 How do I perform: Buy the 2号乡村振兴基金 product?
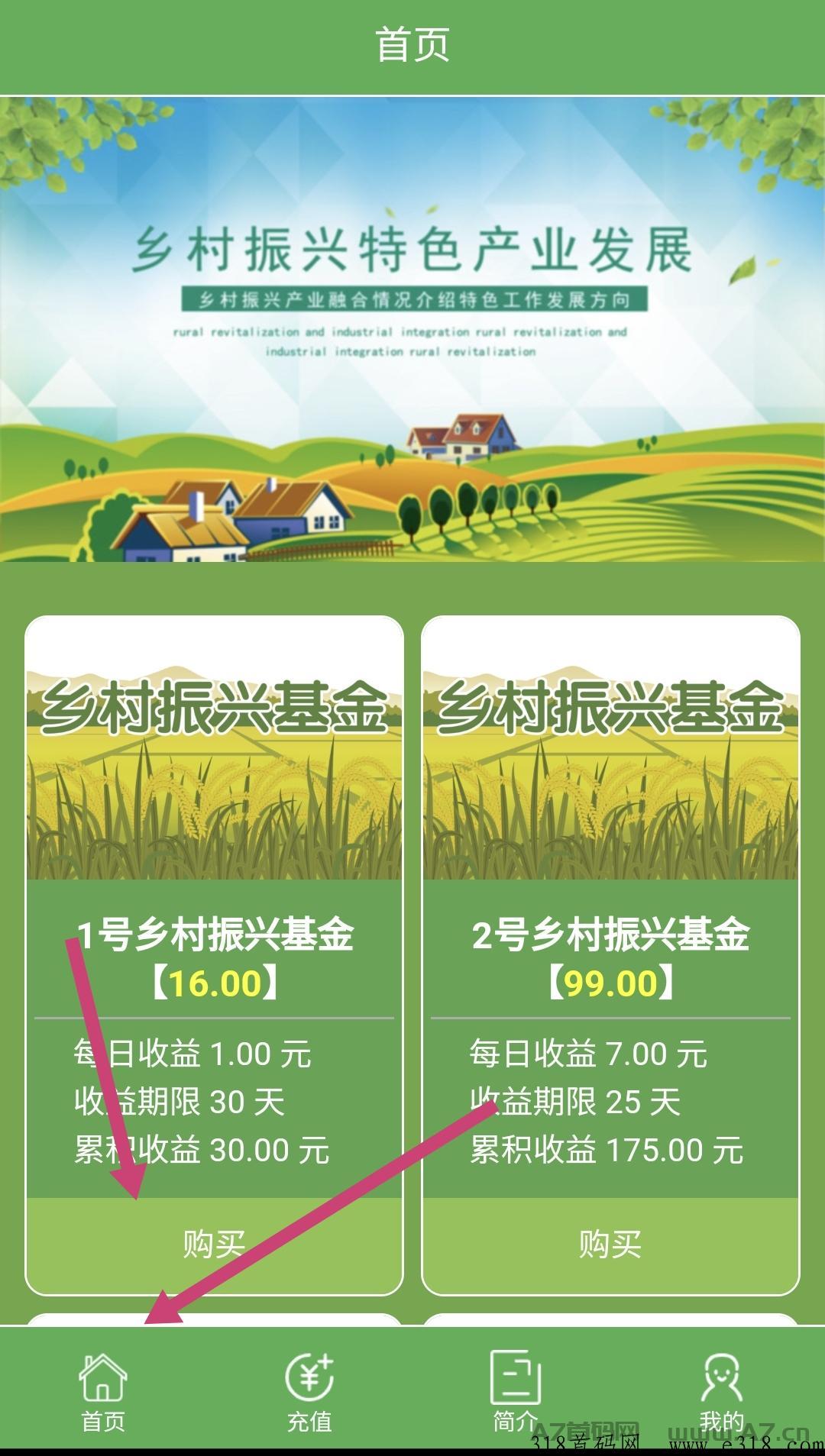tap(610, 1245)
